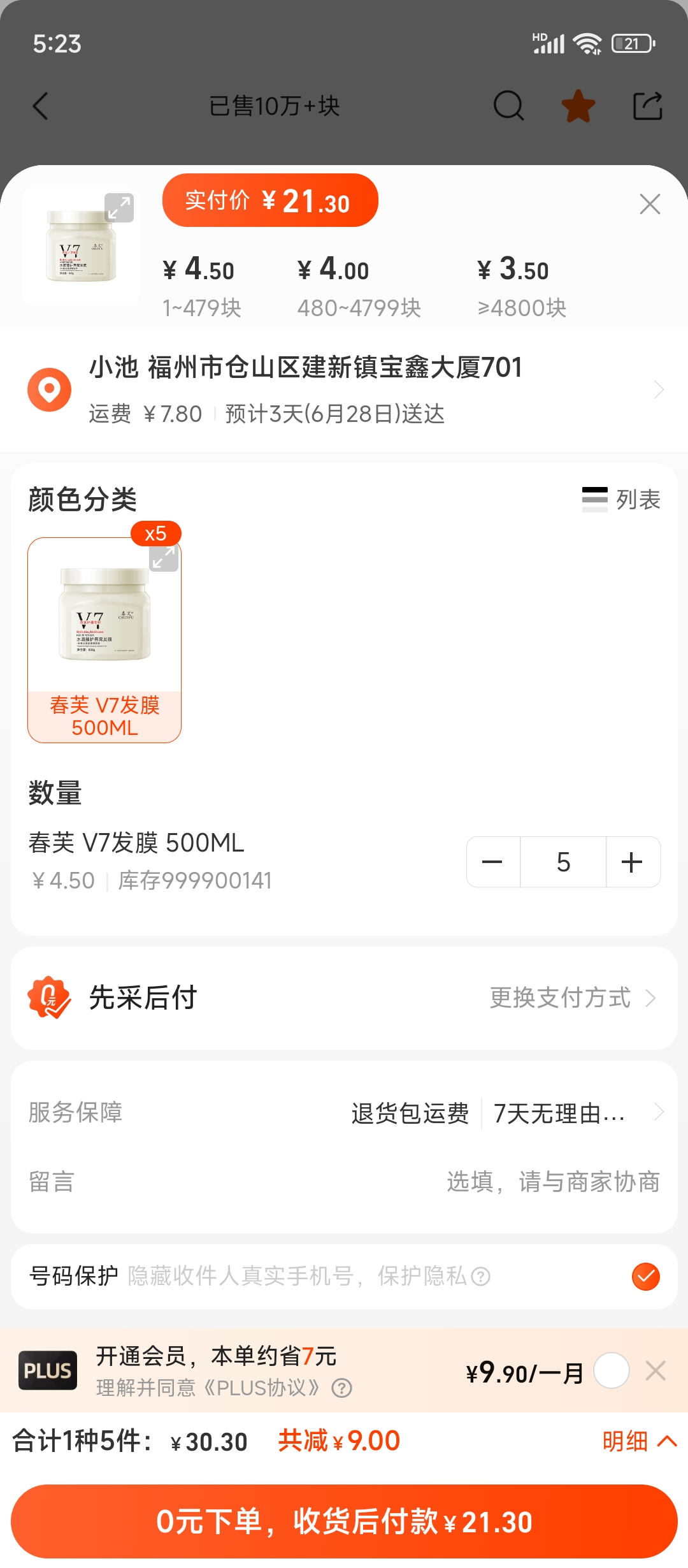Open search from the top bar
Viewport: 688px width, 1568px height.
(x=508, y=106)
